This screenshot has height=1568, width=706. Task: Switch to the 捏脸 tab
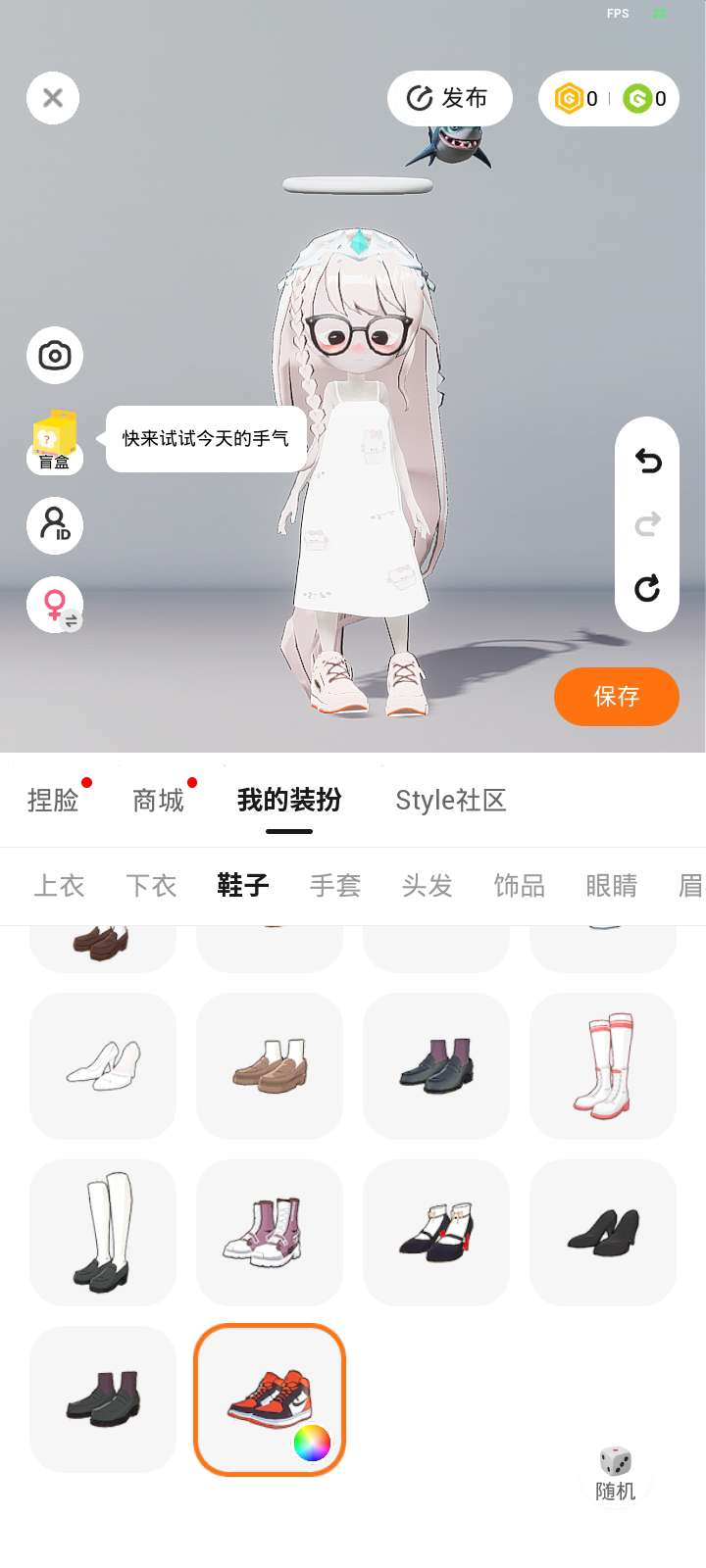tap(53, 801)
